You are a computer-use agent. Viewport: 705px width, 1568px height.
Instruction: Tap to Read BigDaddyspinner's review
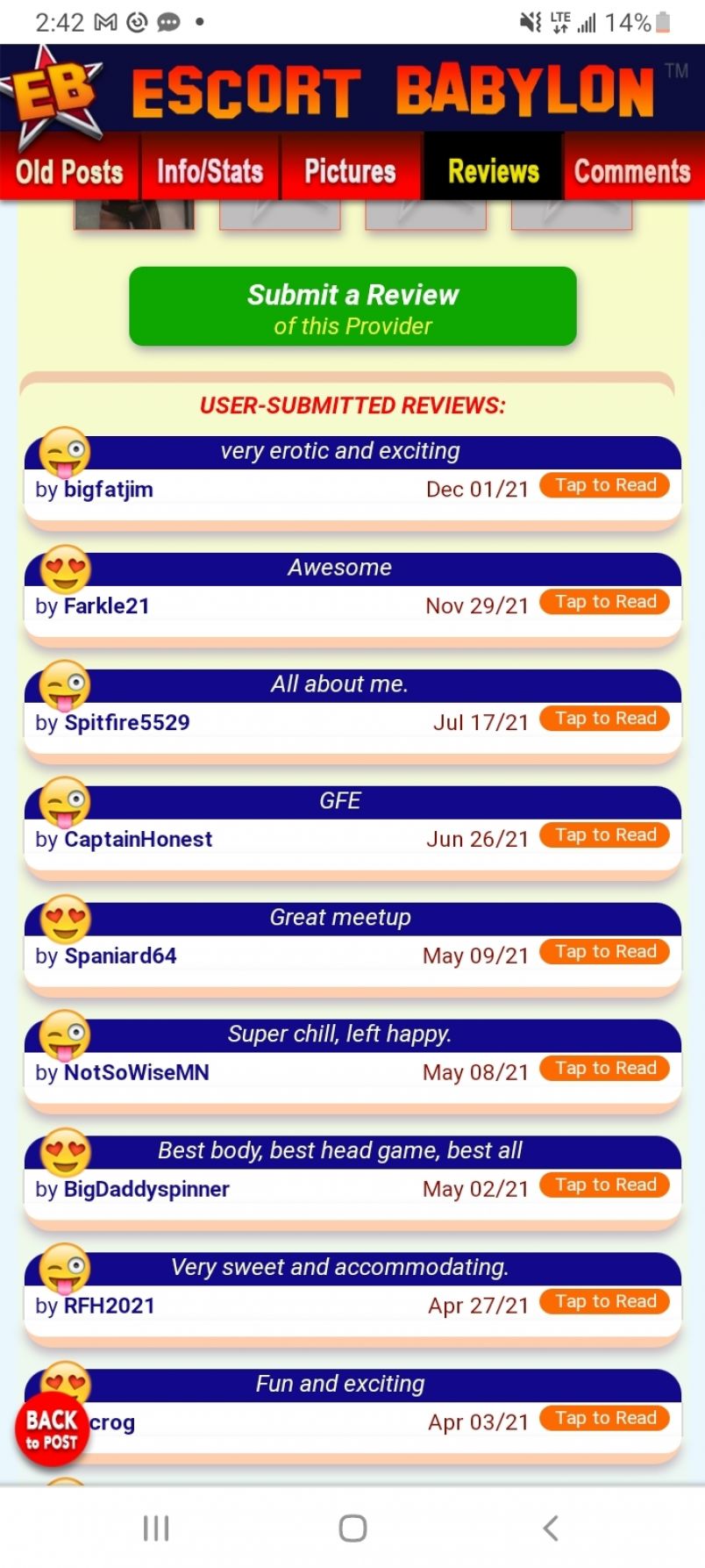coord(604,1185)
